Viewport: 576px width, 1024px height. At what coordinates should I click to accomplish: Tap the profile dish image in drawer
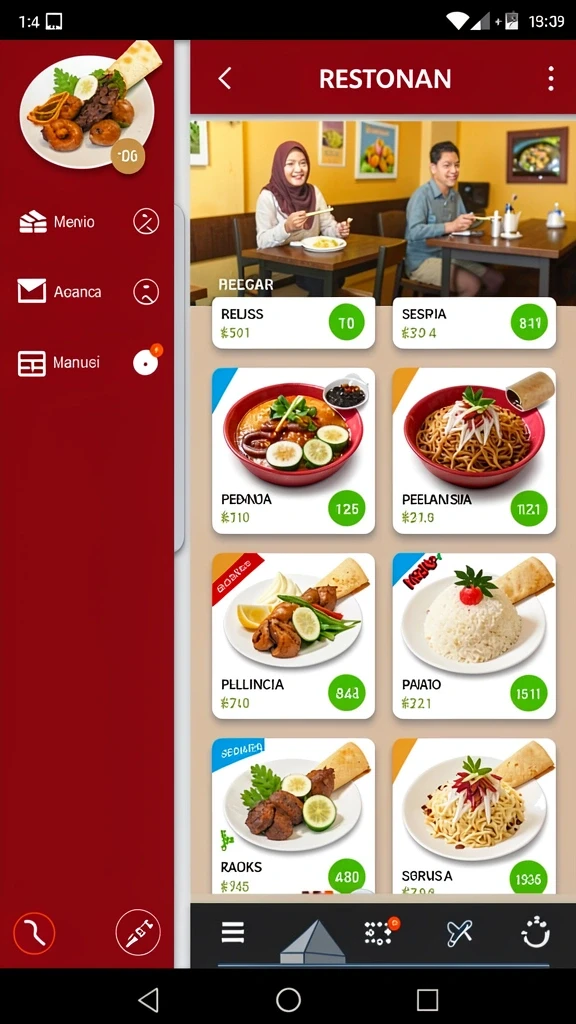90,106
